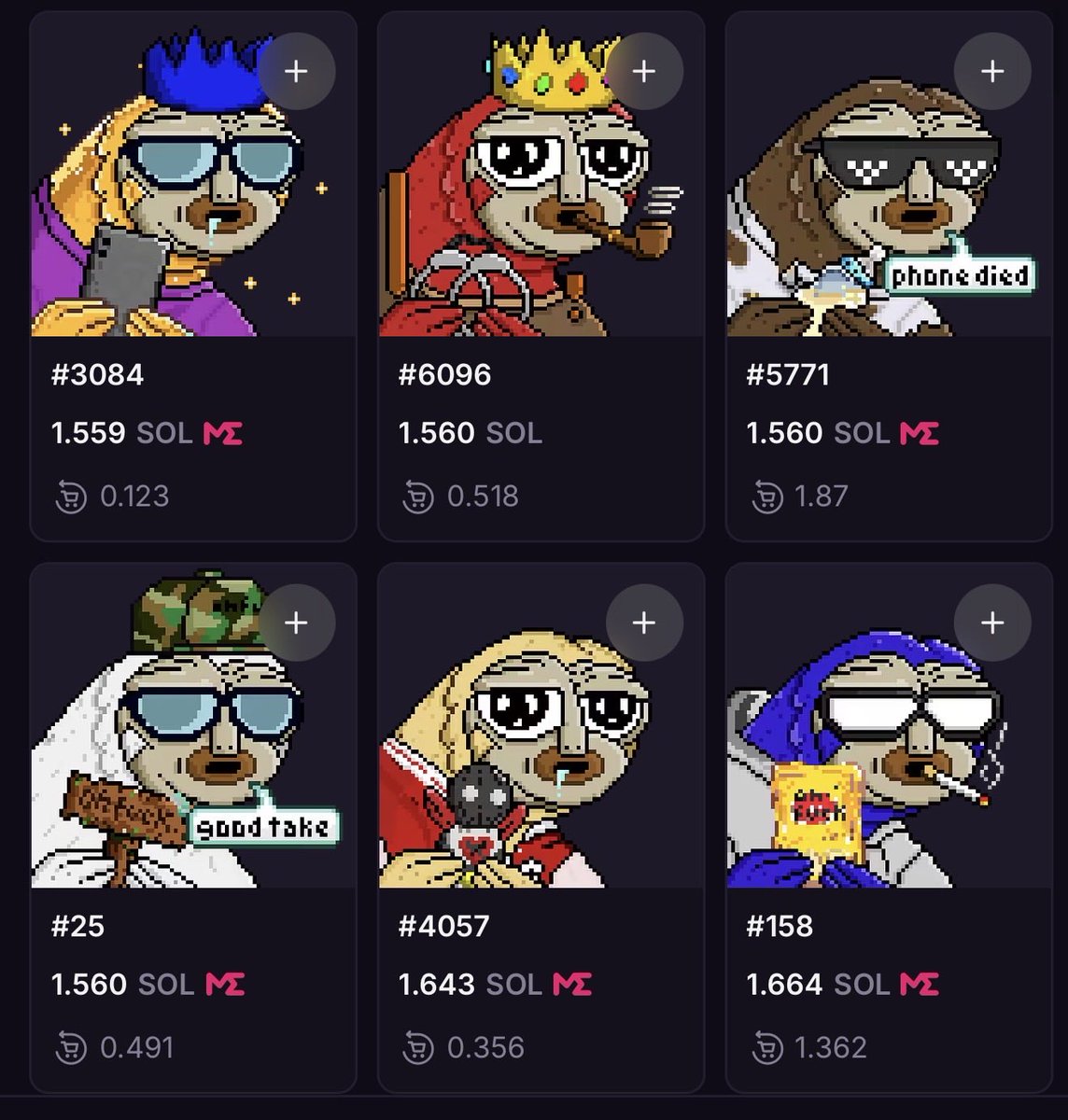Add NFT #5771 with its plus button
The height and width of the screenshot is (1120, 1068).
[992, 71]
